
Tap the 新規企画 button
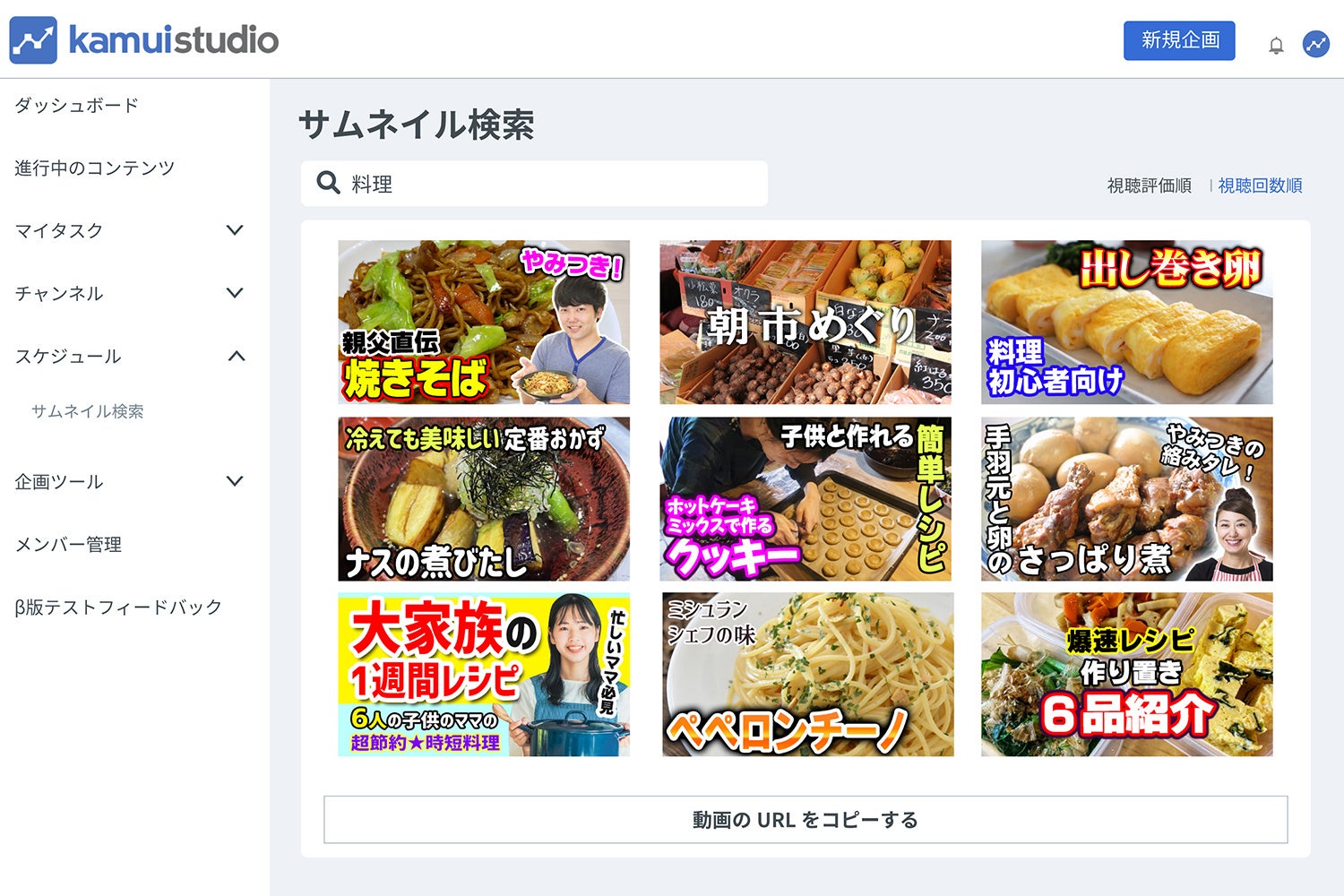[1179, 40]
